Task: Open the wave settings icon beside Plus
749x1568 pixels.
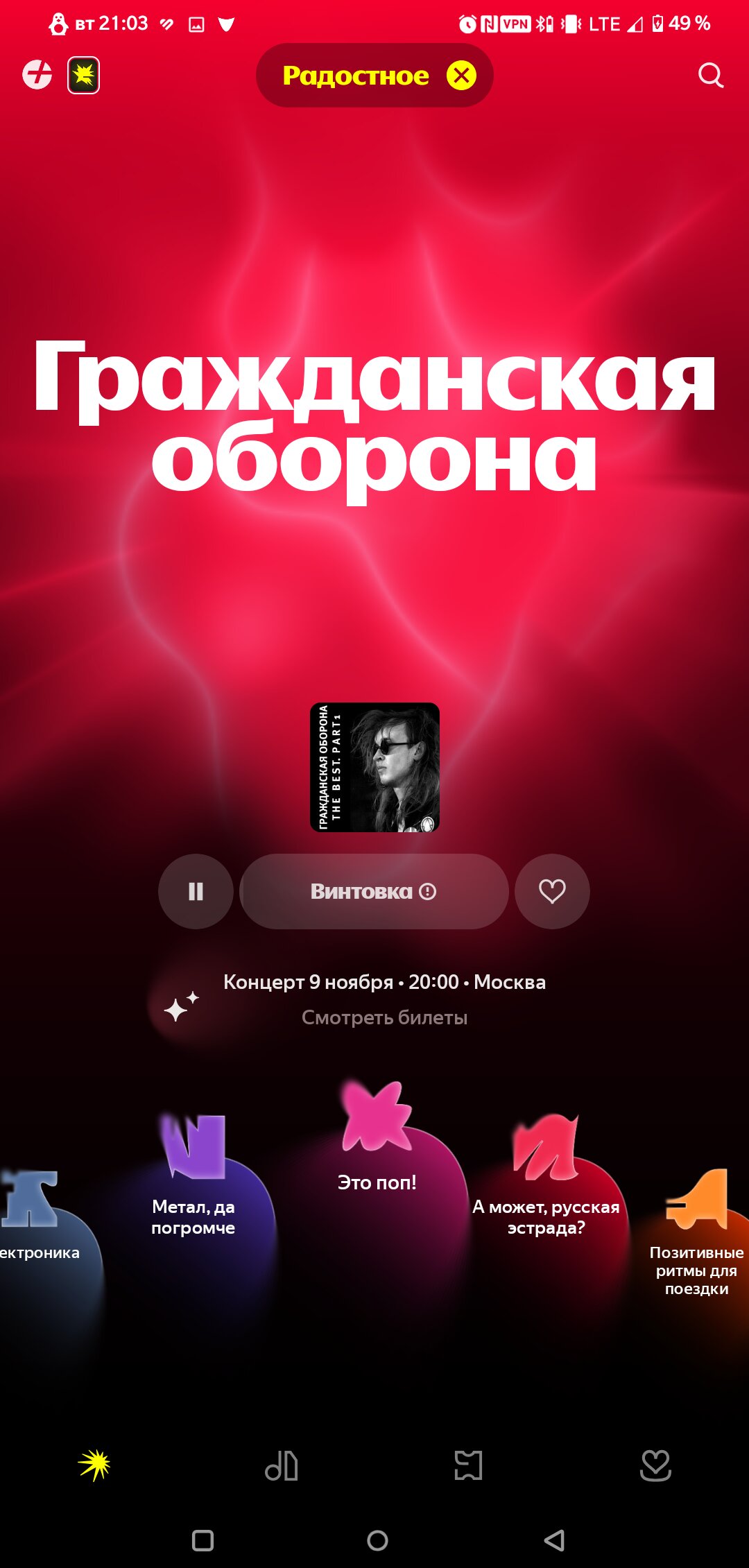Action: tap(83, 75)
